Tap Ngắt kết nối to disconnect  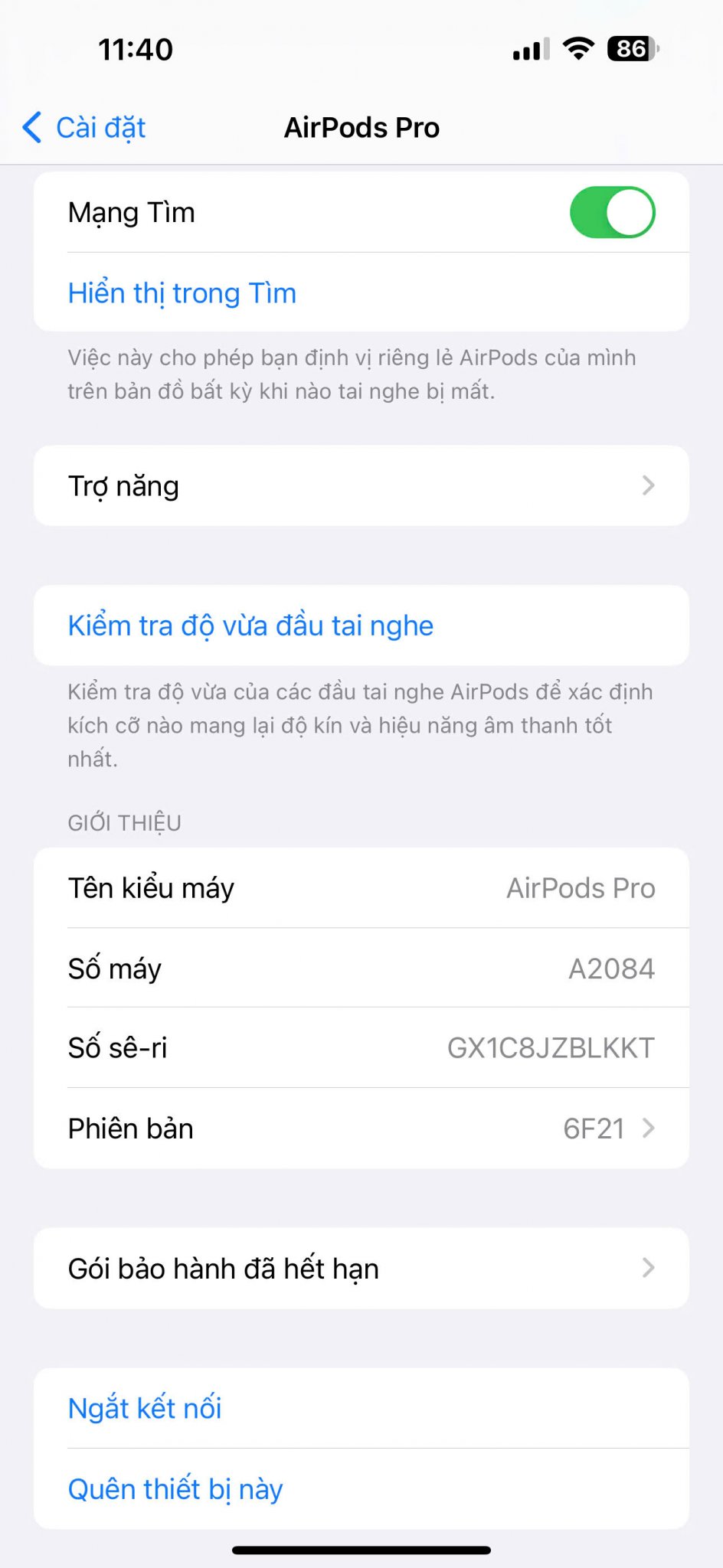pyautogui.click(x=146, y=1408)
